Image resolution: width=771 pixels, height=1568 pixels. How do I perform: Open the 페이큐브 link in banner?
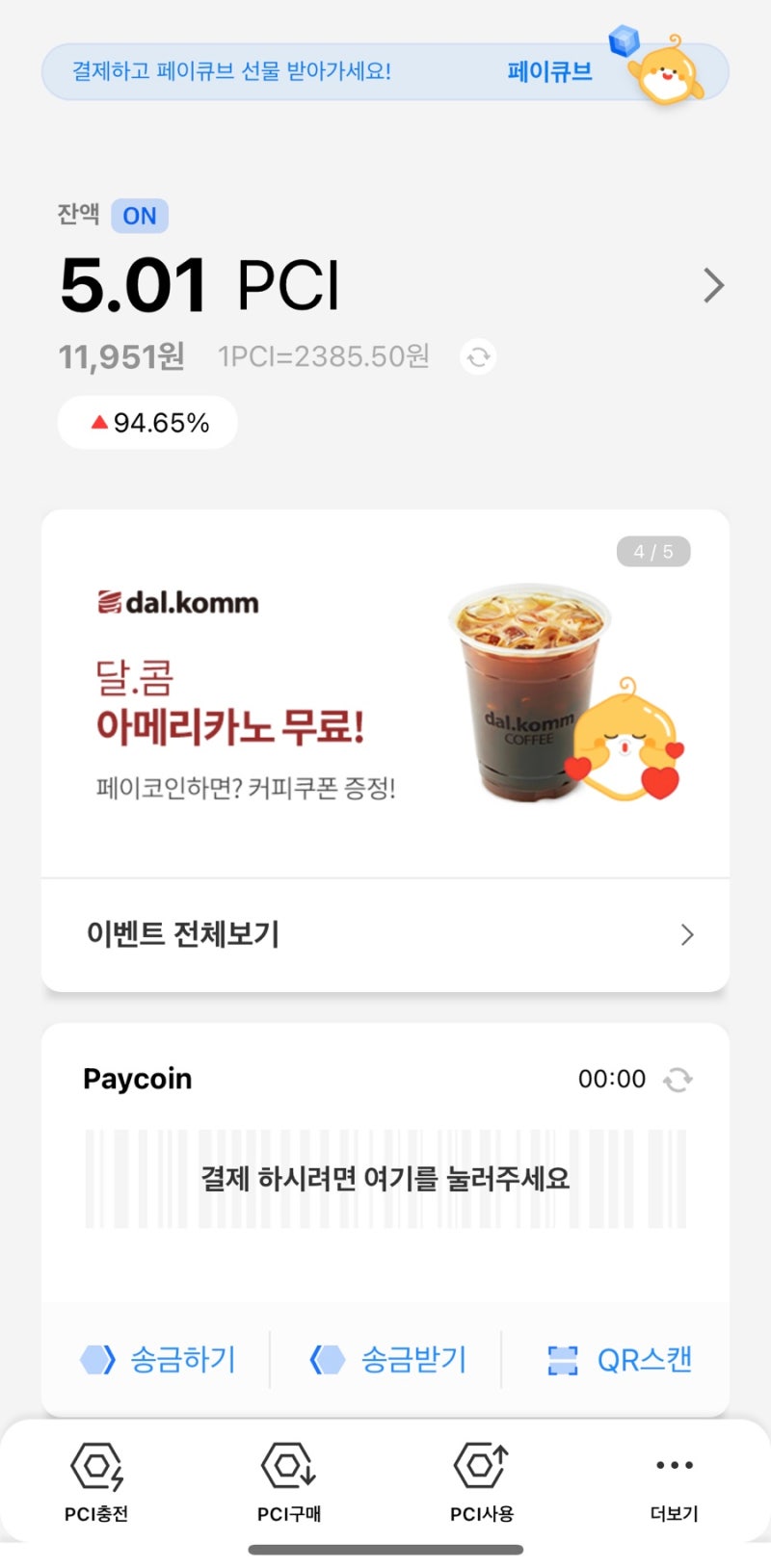(549, 69)
